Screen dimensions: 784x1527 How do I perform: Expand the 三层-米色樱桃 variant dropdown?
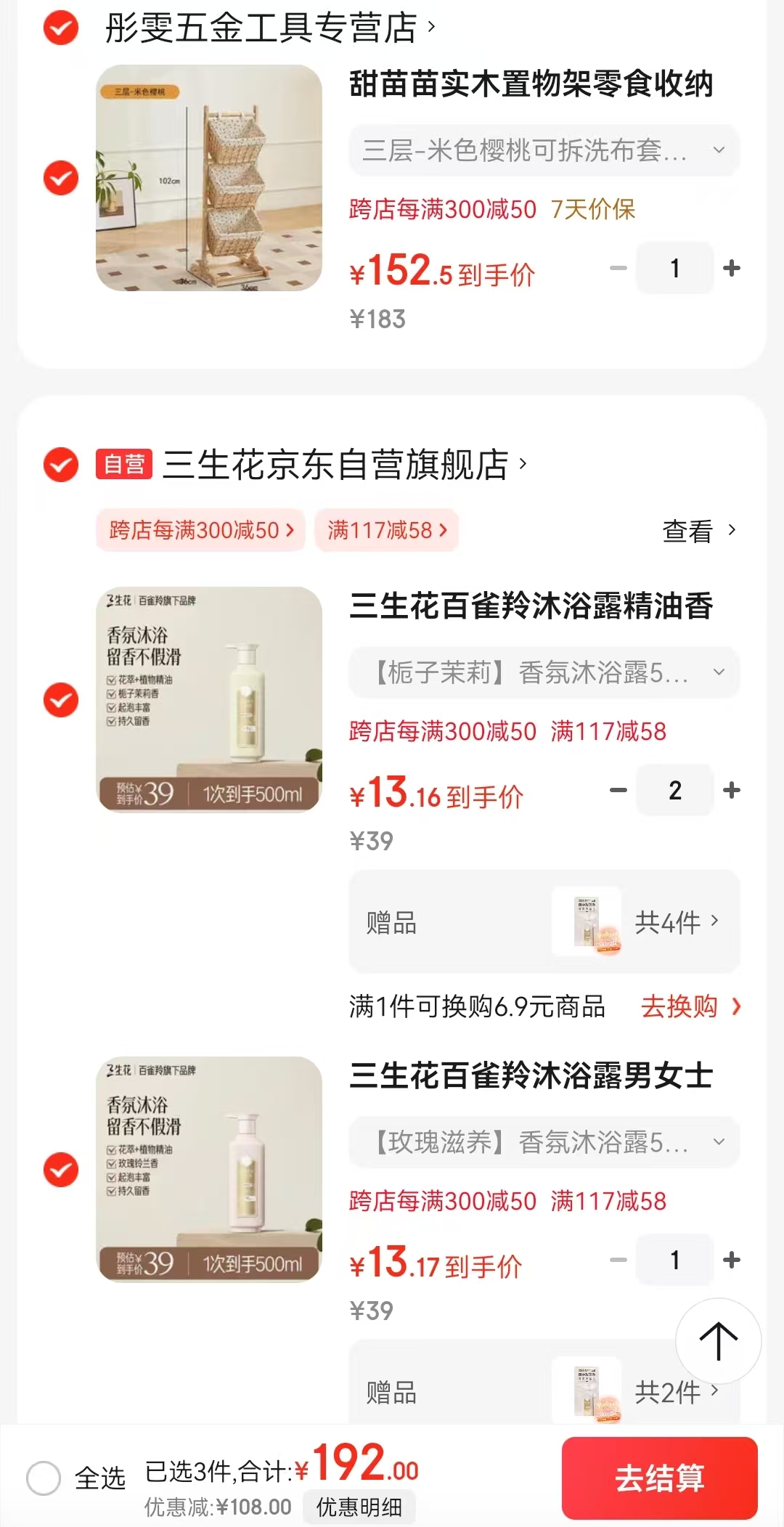coord(544,150)
